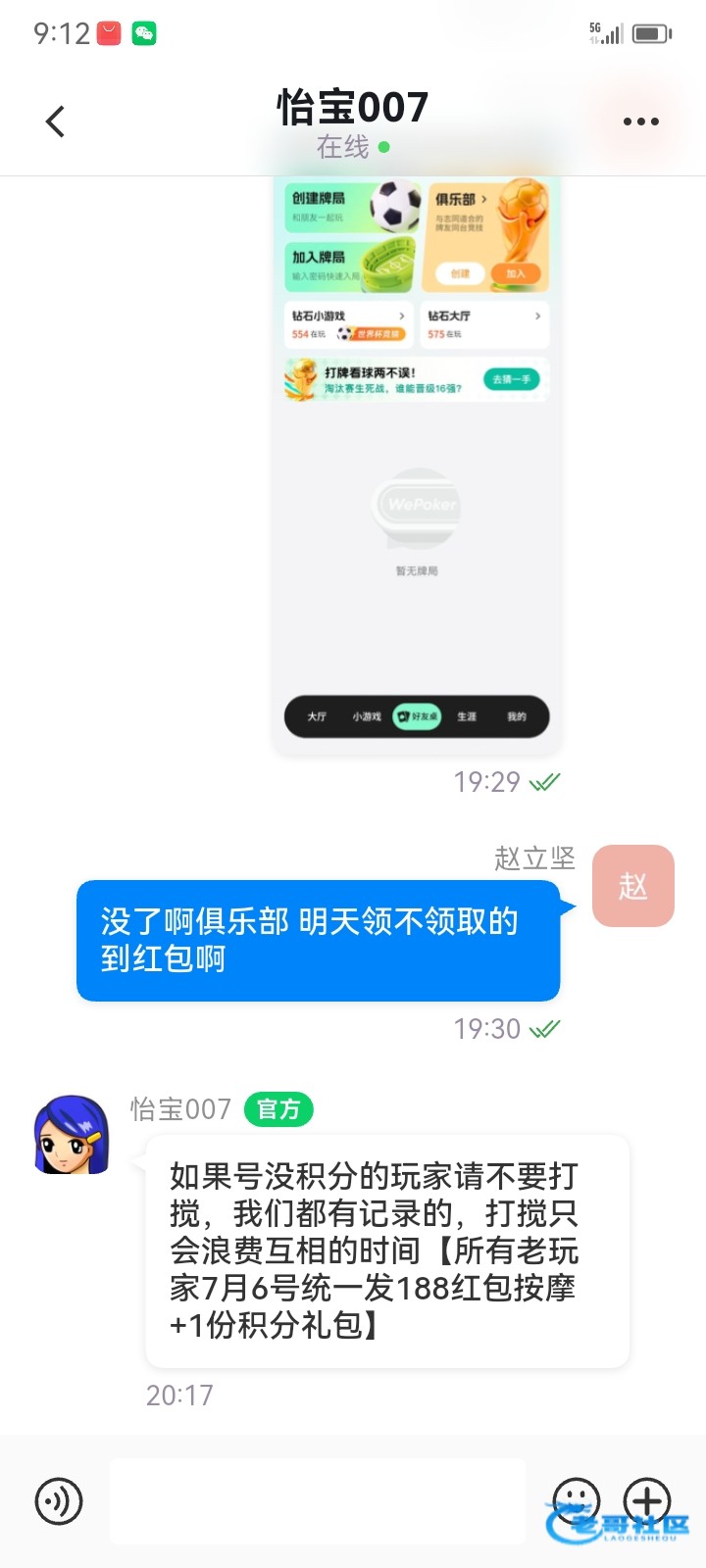Viewport: 706px width, 1568px height.
Task: Open the three-dot more options menu
Action: 641,122
